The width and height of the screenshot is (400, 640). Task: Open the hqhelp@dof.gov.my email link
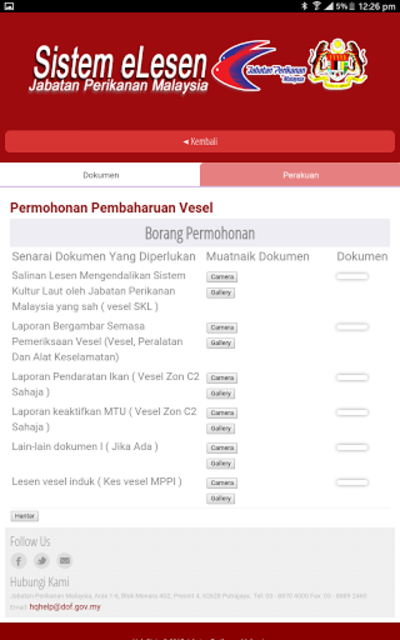[65, 607]
